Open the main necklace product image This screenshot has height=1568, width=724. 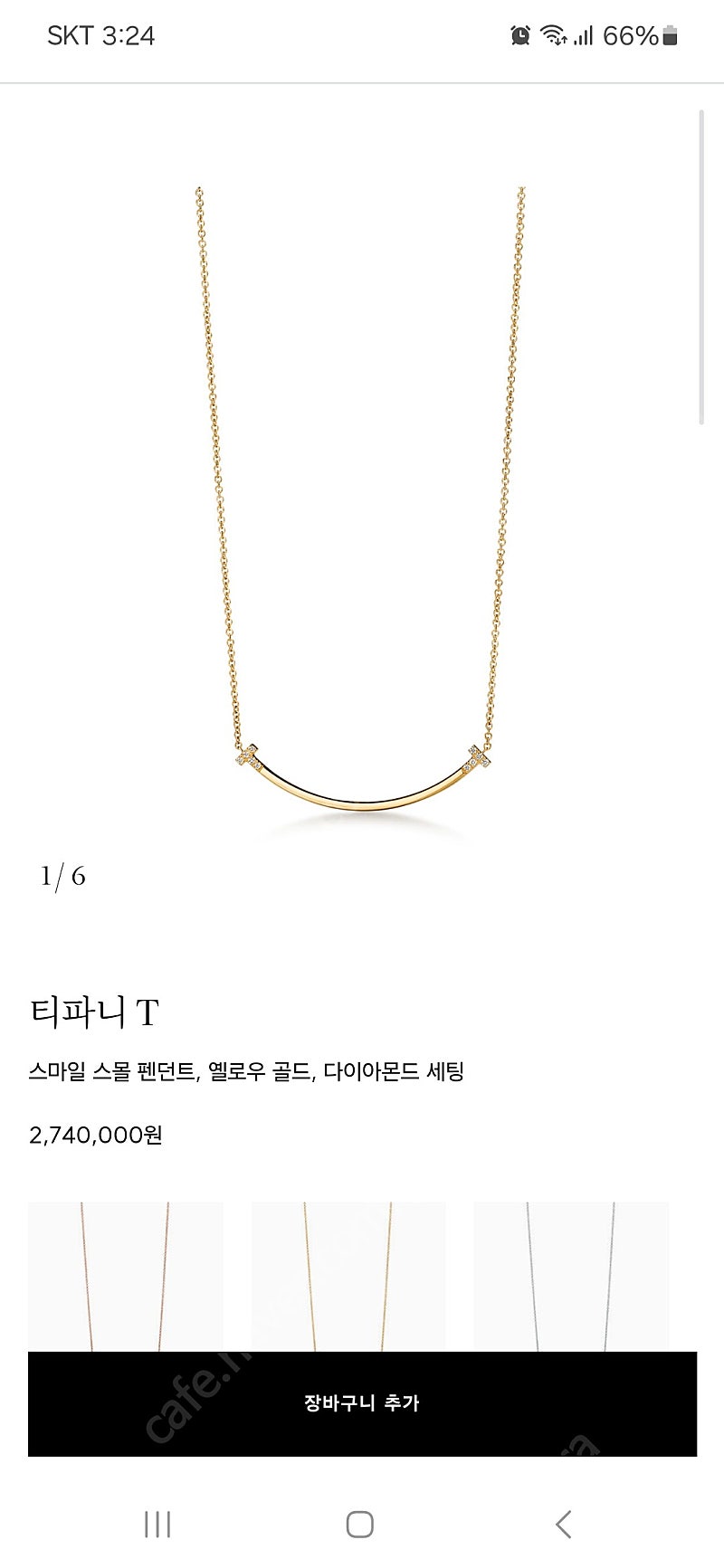(361, 507)
